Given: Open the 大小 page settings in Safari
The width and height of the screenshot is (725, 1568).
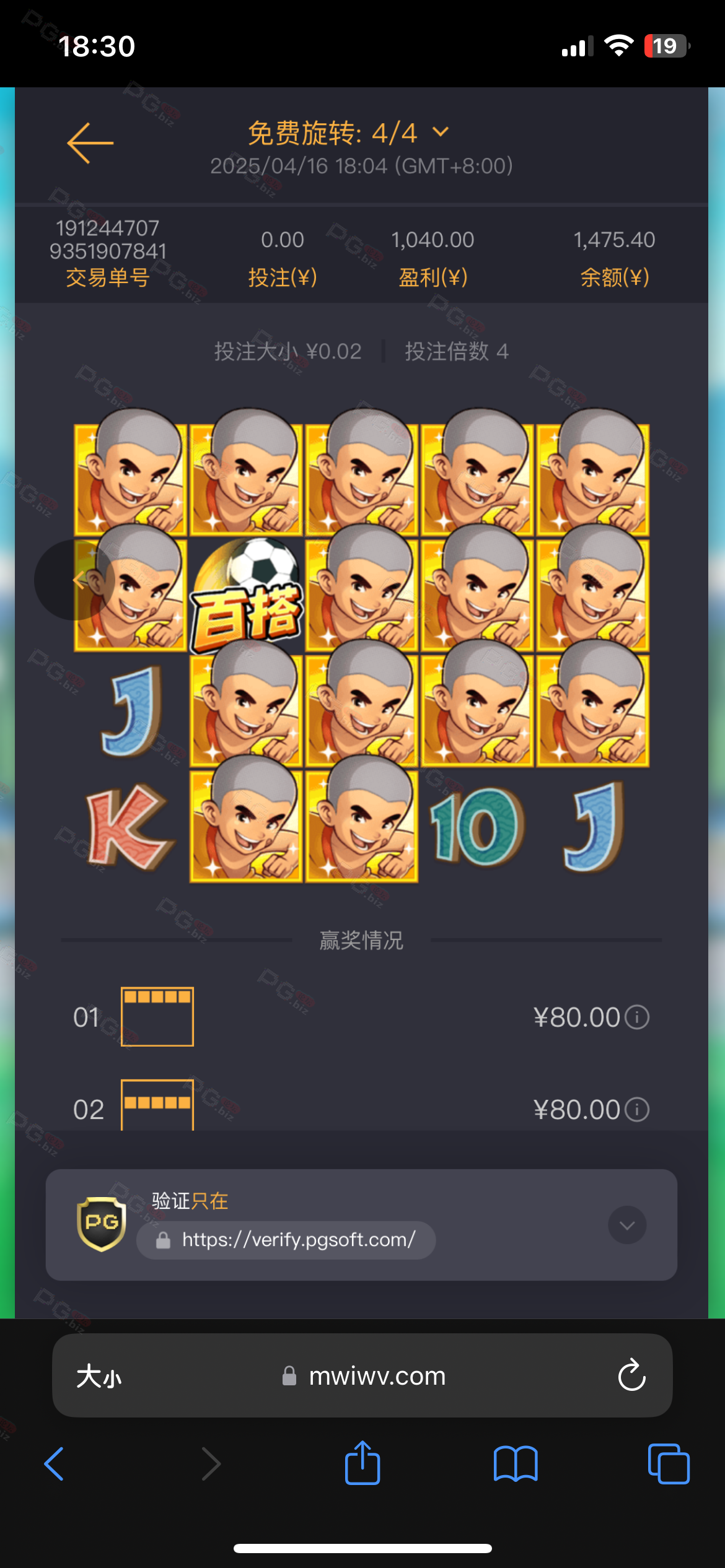Looking at the screenshot, I should (99, 1376).
